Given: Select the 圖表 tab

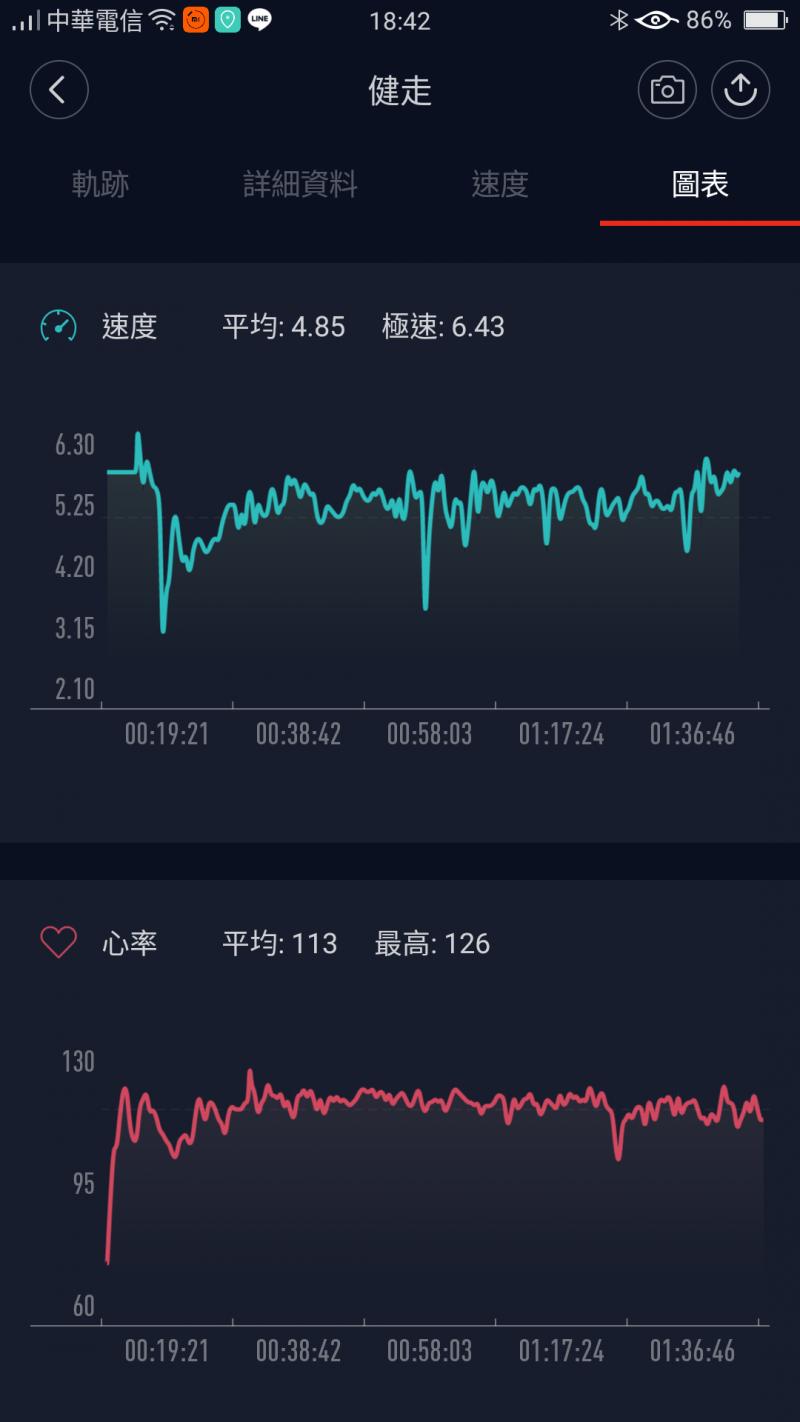Looking at the screenshot, I should click(x=700, y=184).
